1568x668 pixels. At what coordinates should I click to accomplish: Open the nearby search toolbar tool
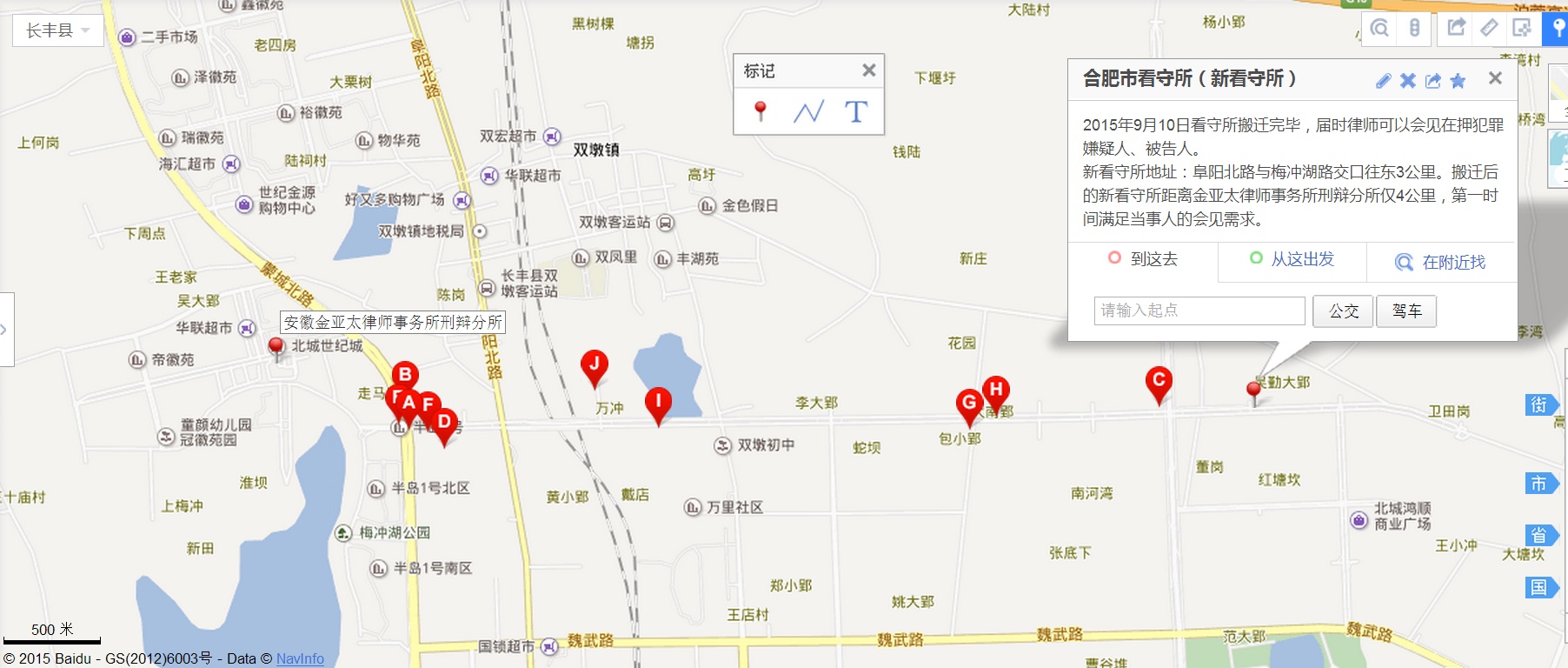1379,29
